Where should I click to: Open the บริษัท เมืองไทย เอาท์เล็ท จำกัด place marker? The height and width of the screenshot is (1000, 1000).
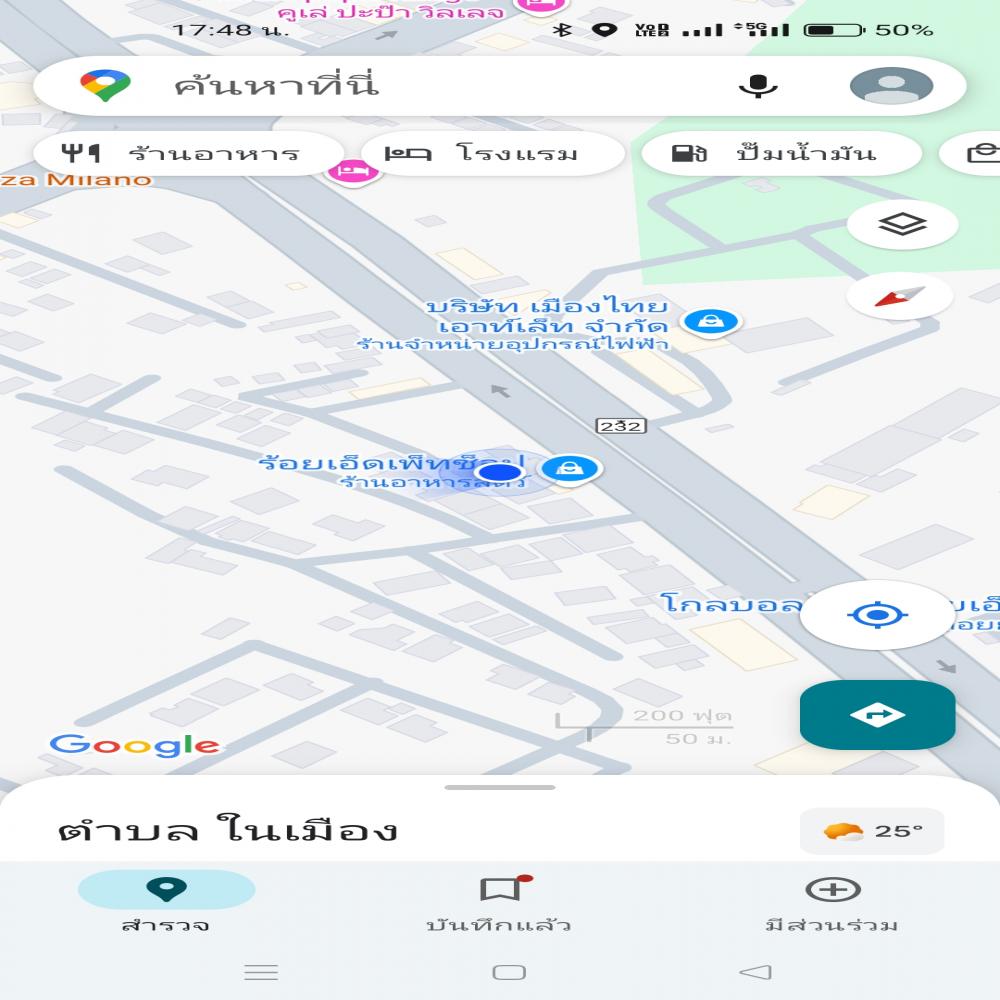pyautogui.click(x=710, y=321)
